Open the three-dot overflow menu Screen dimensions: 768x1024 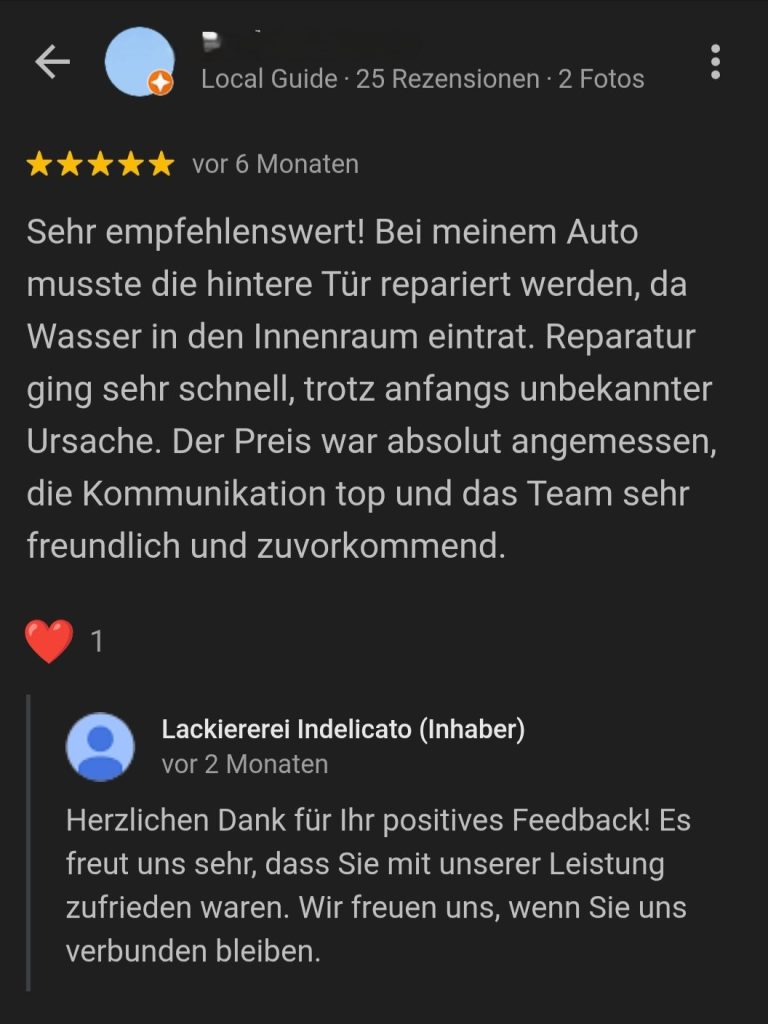tap(715, 62)
